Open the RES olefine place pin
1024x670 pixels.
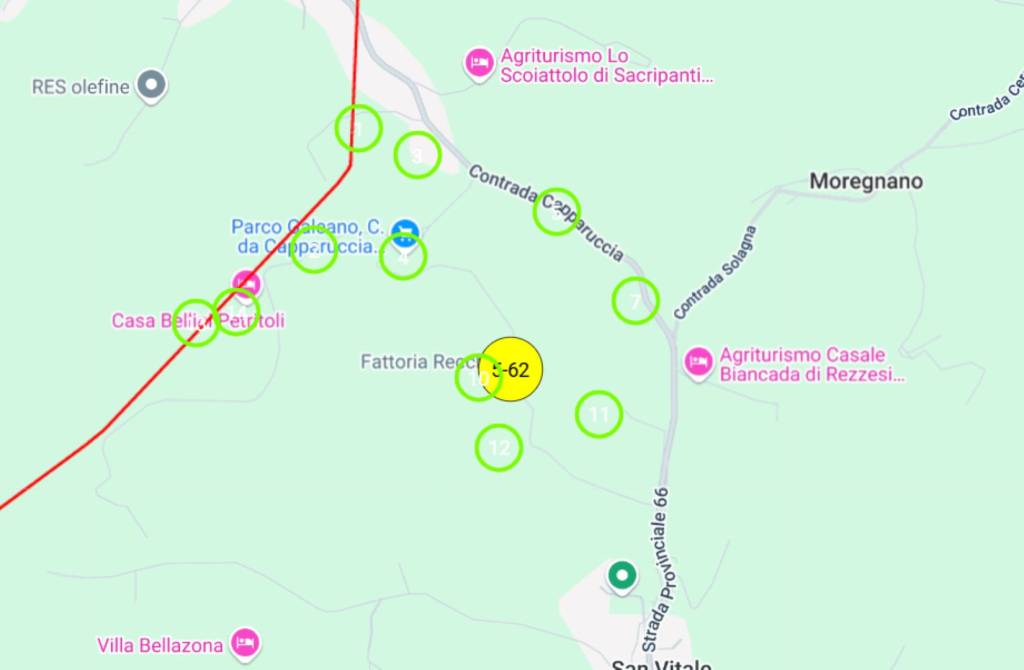[151, 85]
